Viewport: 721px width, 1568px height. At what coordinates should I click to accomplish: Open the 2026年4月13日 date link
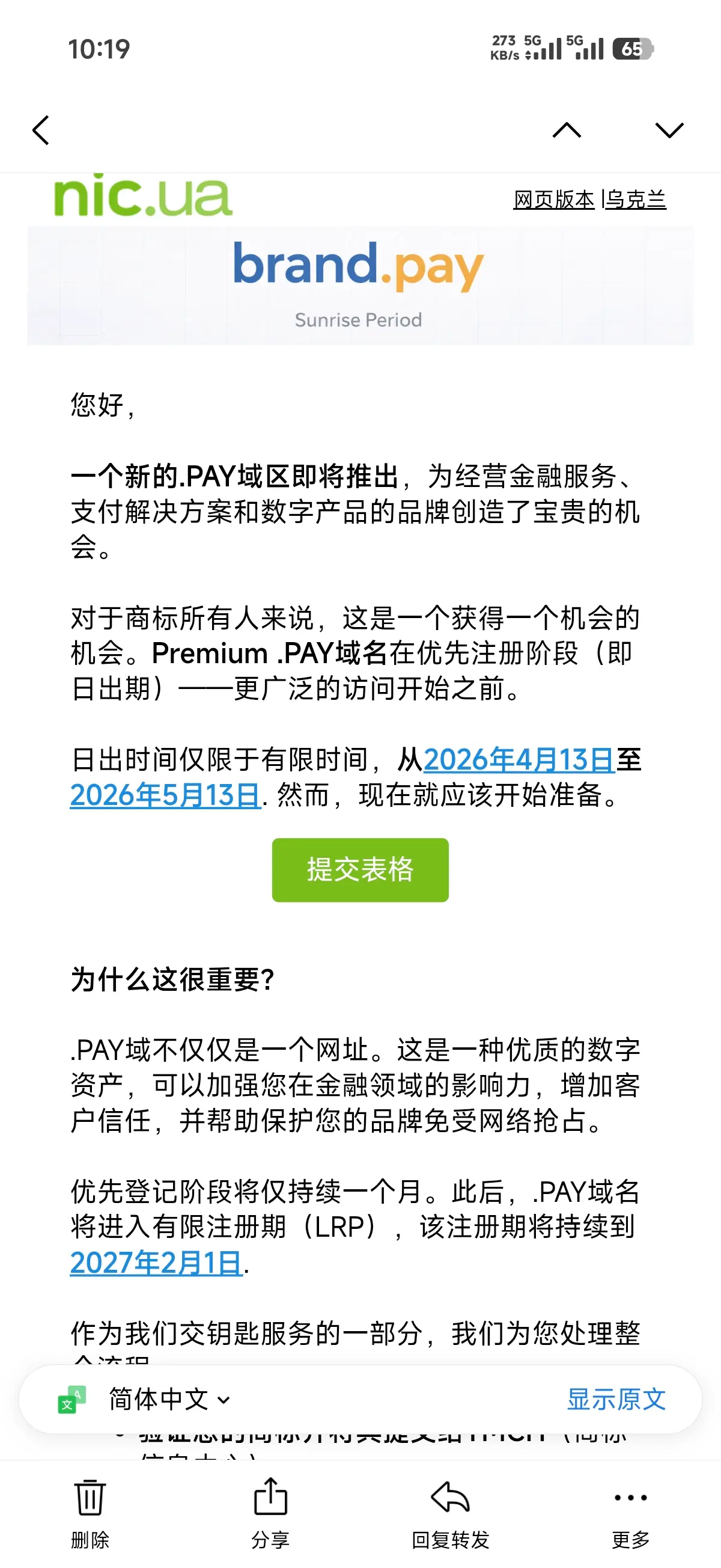[519, 760]
